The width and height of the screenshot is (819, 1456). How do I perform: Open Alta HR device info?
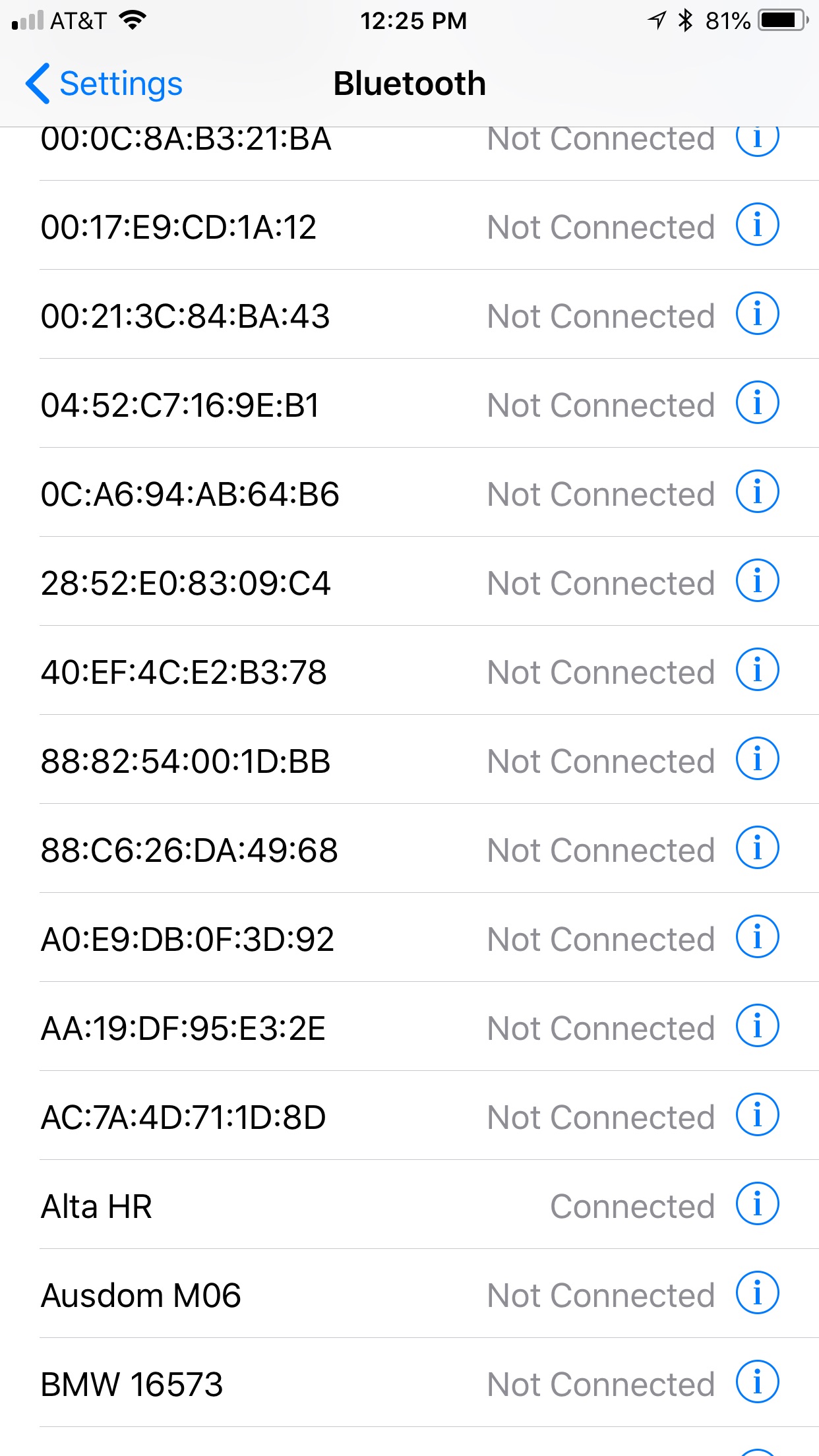point(757,1204)
